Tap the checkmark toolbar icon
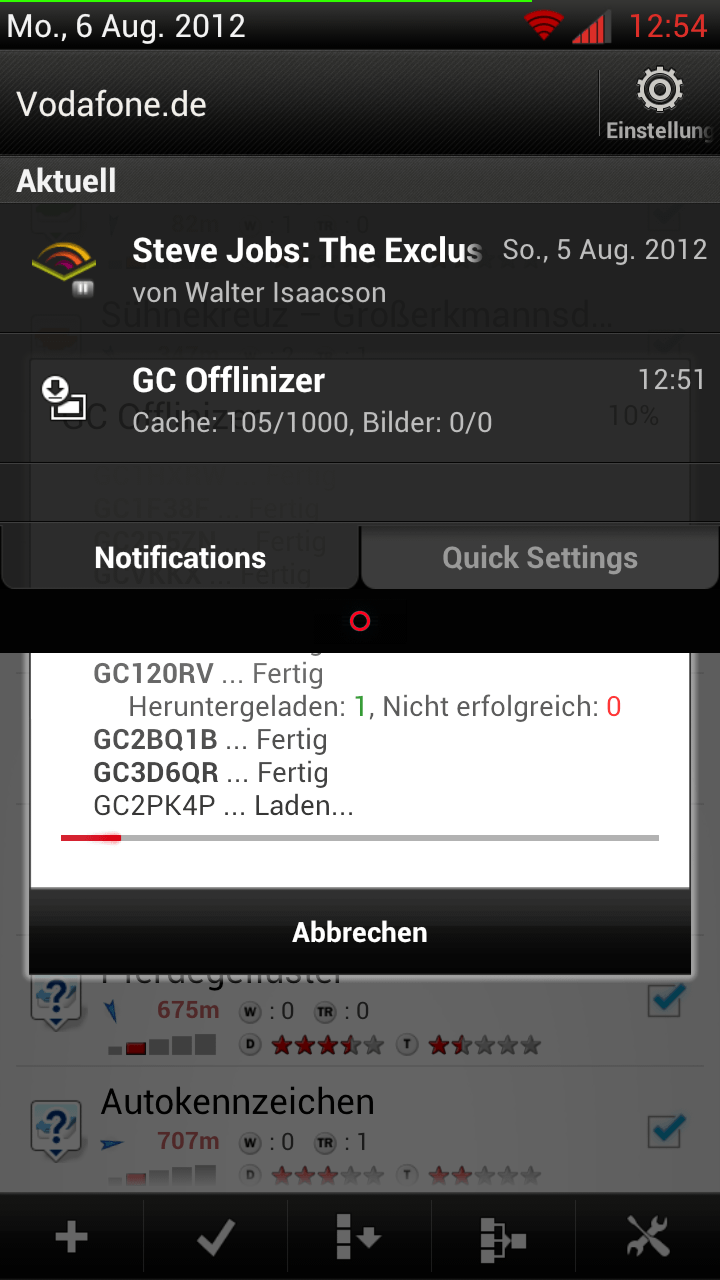720x1280 pixels. 216,1238
